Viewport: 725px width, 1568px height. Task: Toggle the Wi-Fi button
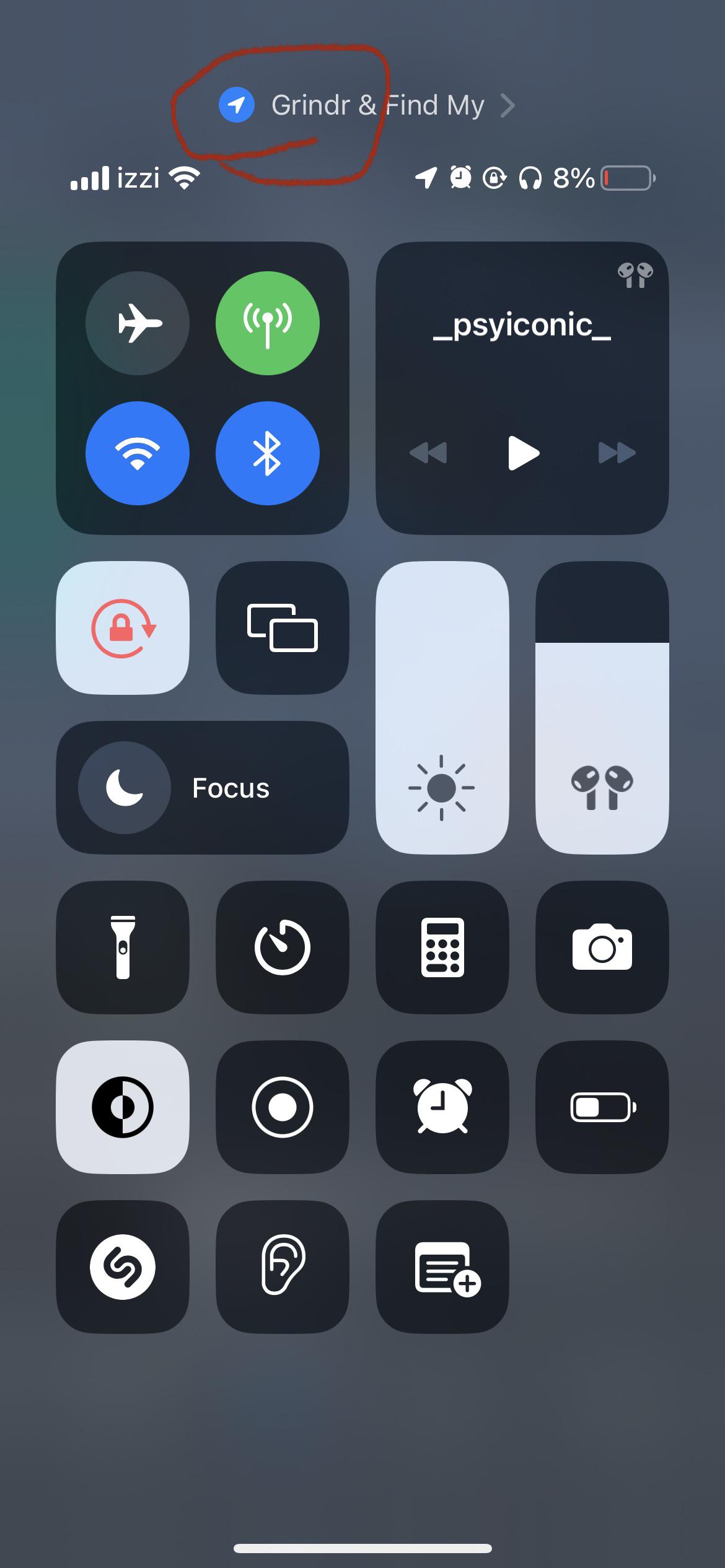tap(138, 453)
